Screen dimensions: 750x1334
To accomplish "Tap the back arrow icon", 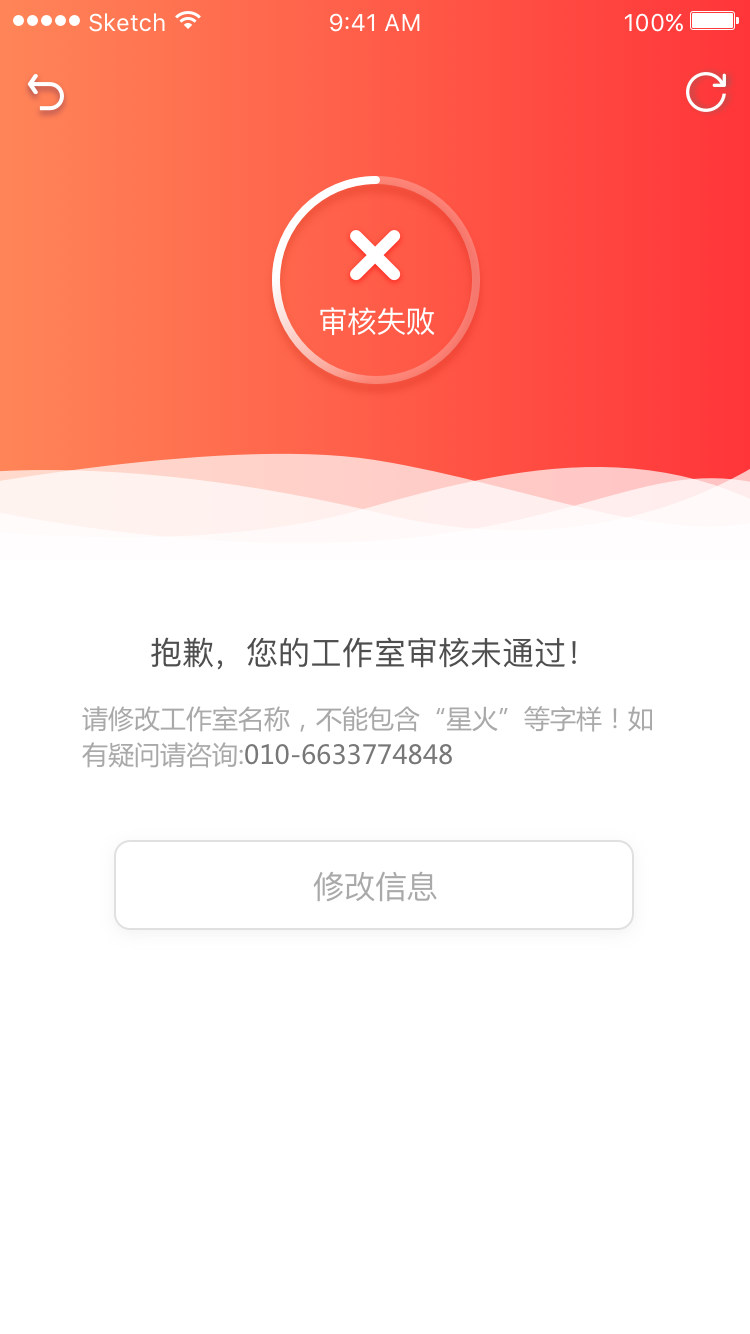I will click(45, 92).
